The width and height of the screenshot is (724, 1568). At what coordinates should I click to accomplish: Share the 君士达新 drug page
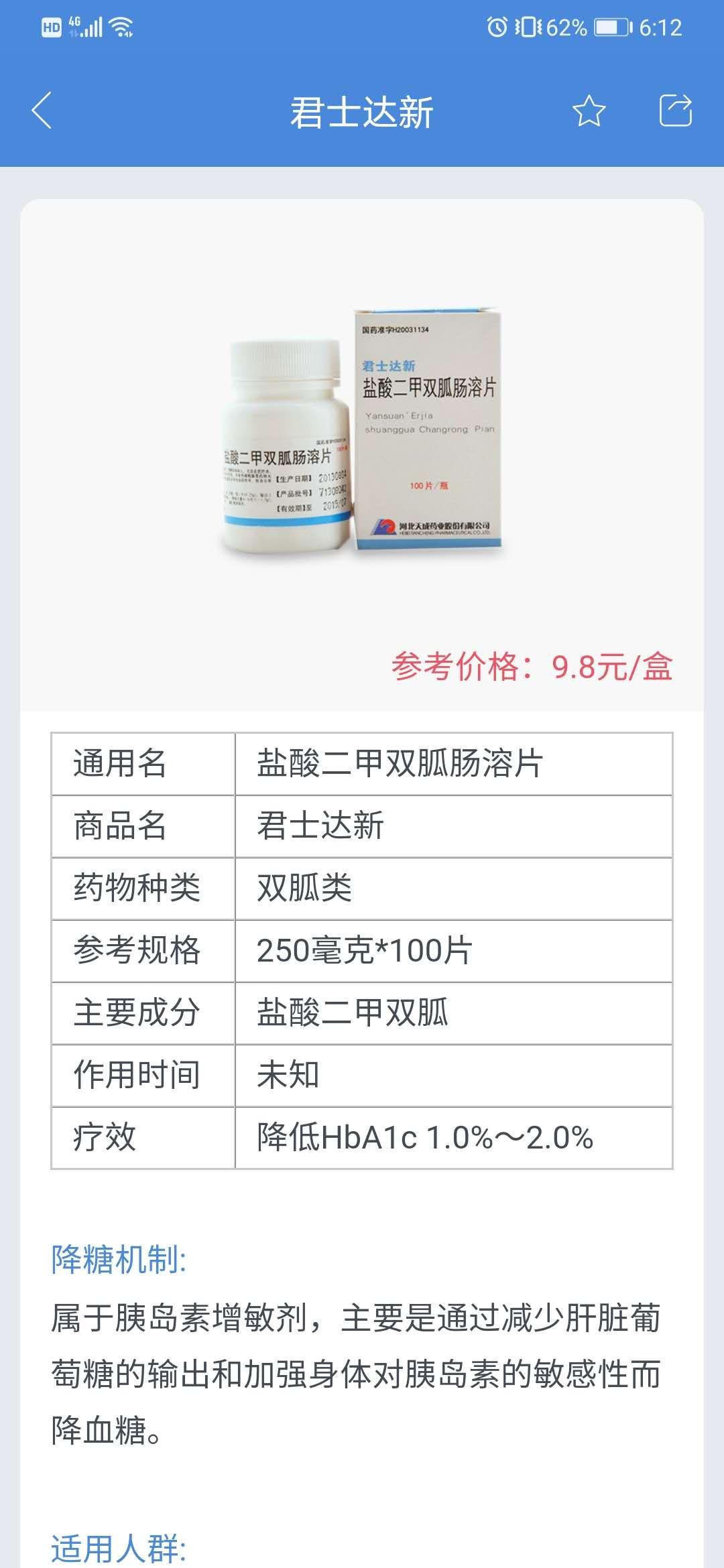click(675, 111)
